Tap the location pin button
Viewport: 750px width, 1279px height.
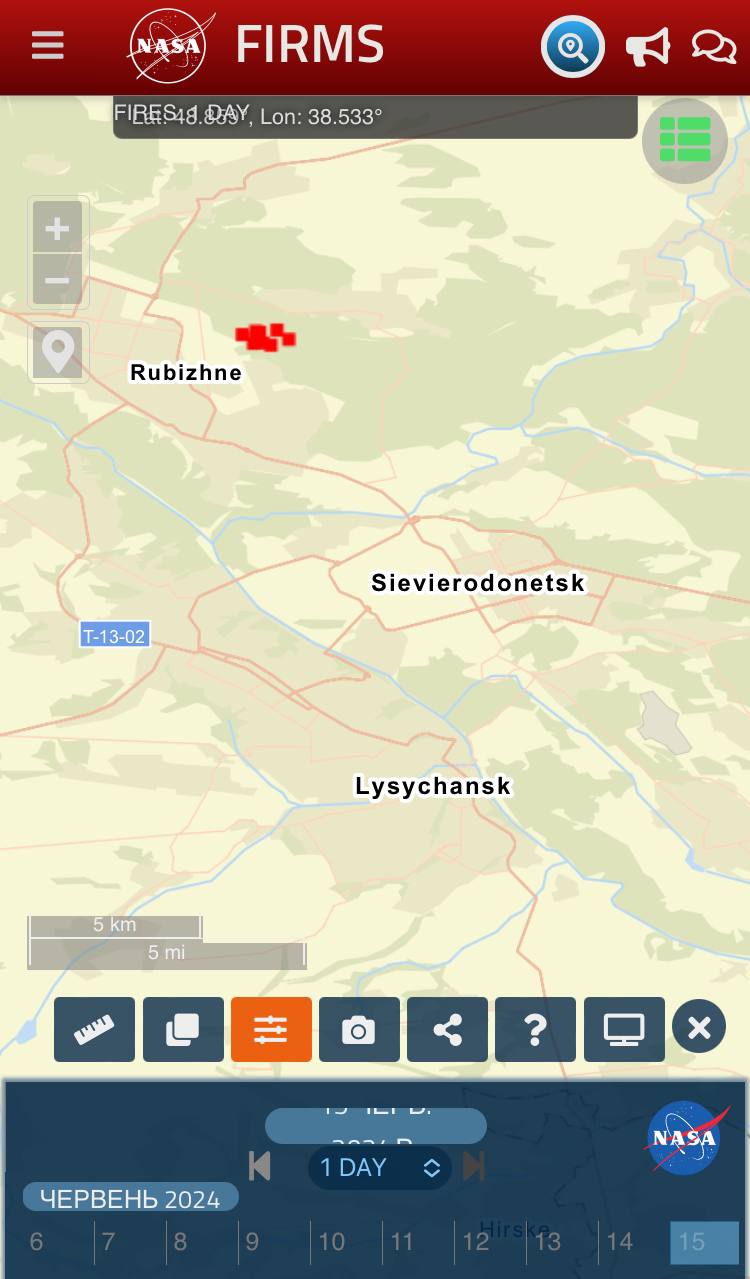pos(57,352)
